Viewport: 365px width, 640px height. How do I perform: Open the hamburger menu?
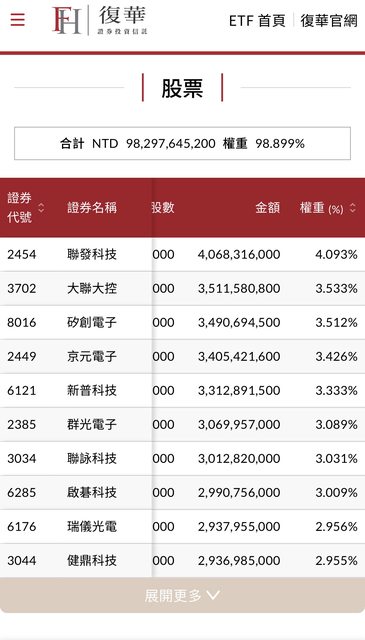tap(18, 20)
